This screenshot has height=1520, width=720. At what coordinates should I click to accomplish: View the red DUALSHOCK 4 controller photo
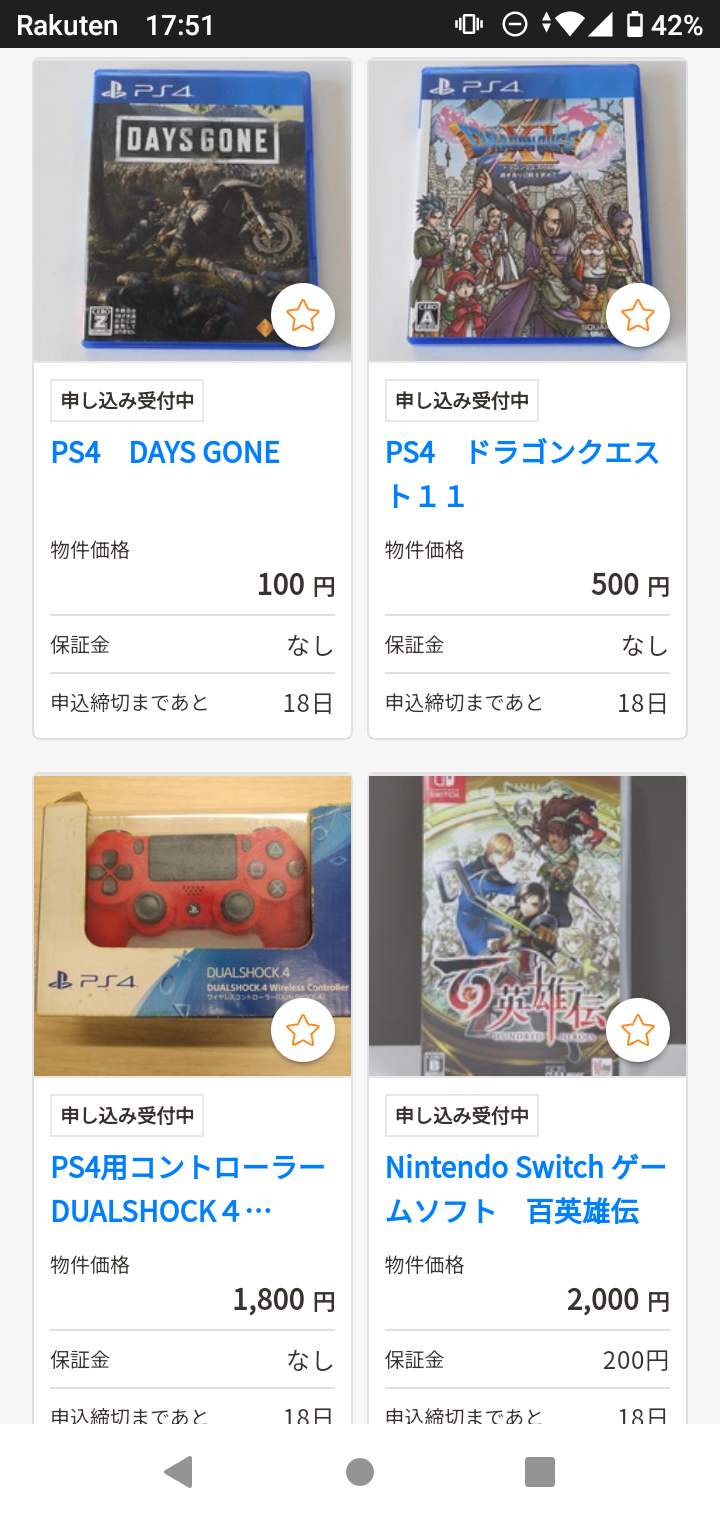coord(193,926)
